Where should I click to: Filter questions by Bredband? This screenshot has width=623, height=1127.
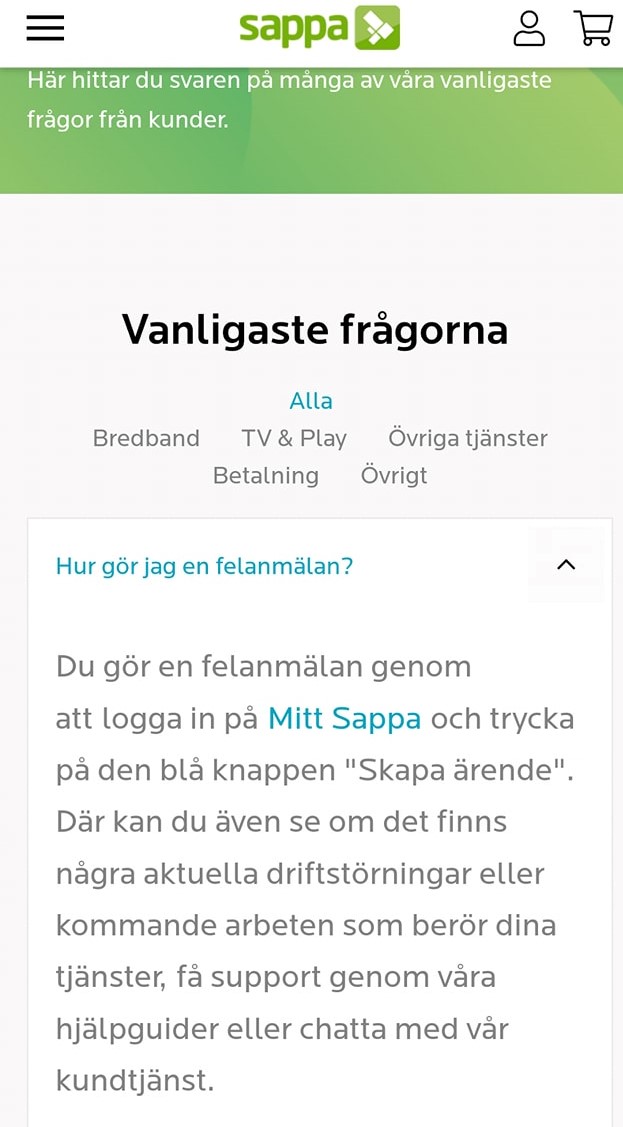(146, 438)
